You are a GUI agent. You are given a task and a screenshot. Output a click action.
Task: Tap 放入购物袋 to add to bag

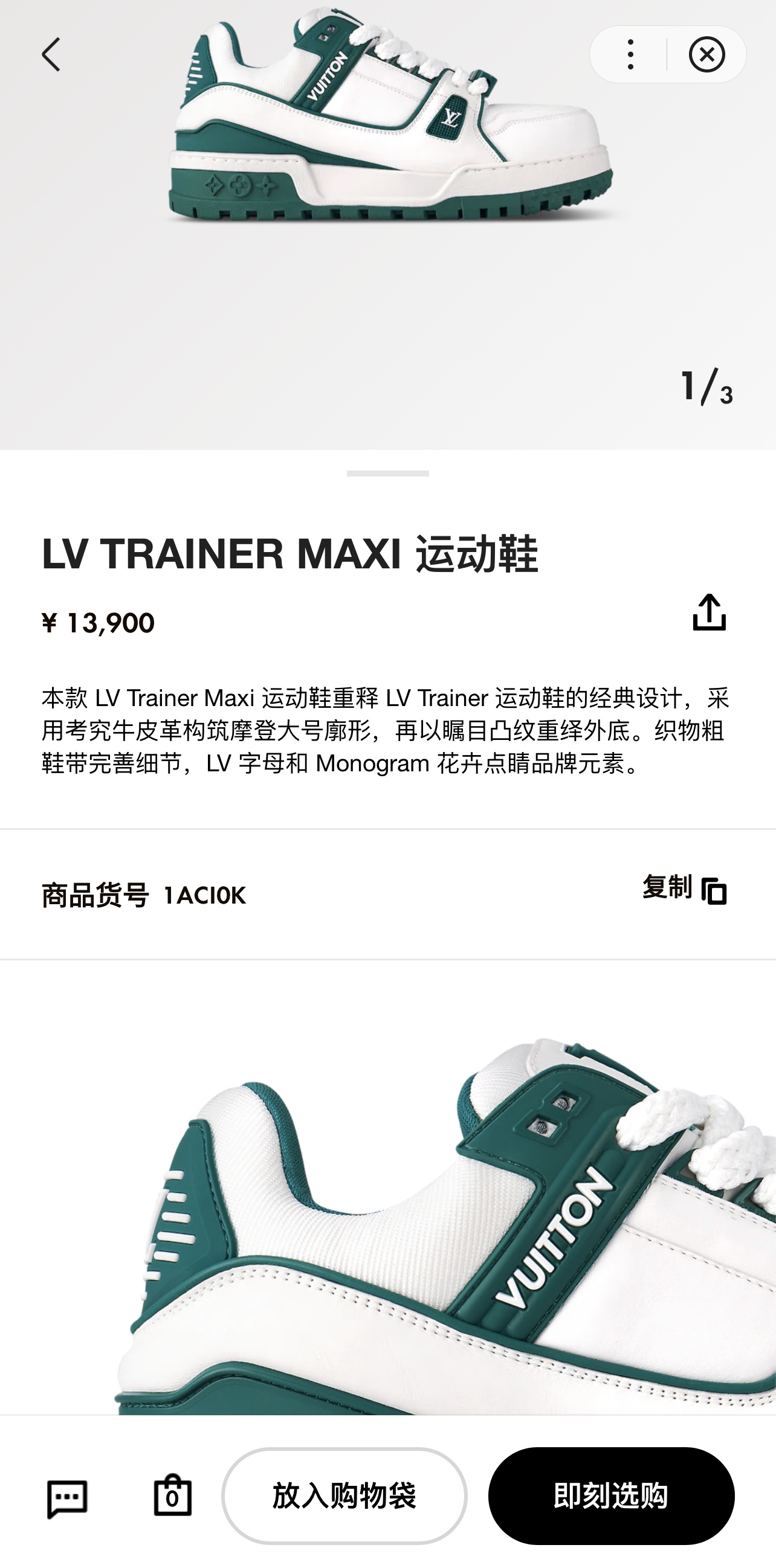(344, 1496)
